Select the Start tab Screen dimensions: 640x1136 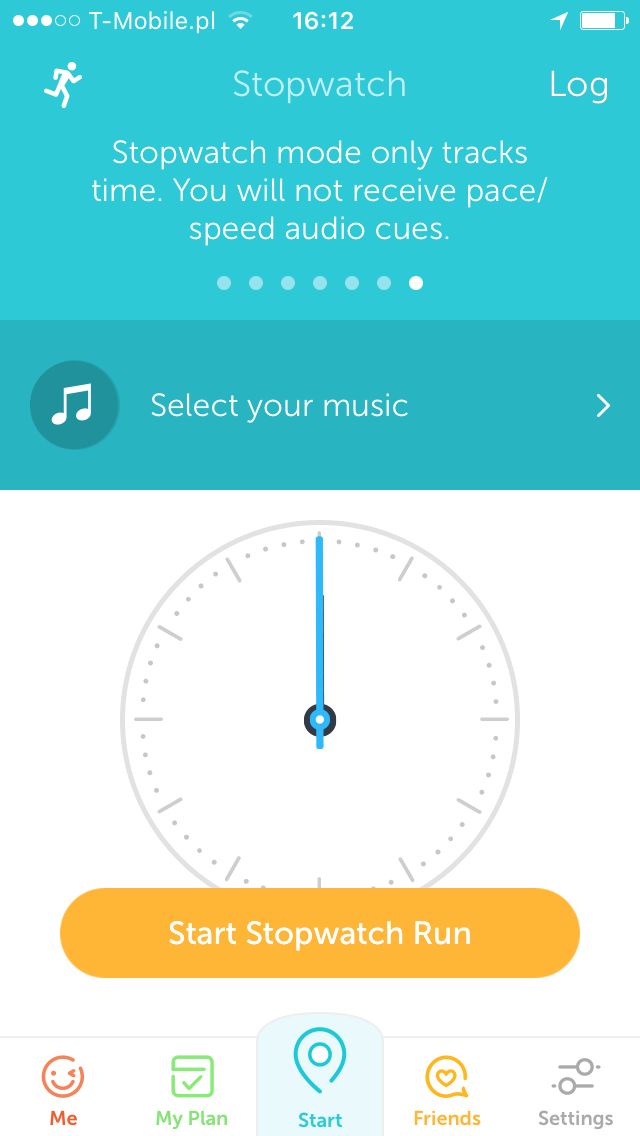[320, 1076]
